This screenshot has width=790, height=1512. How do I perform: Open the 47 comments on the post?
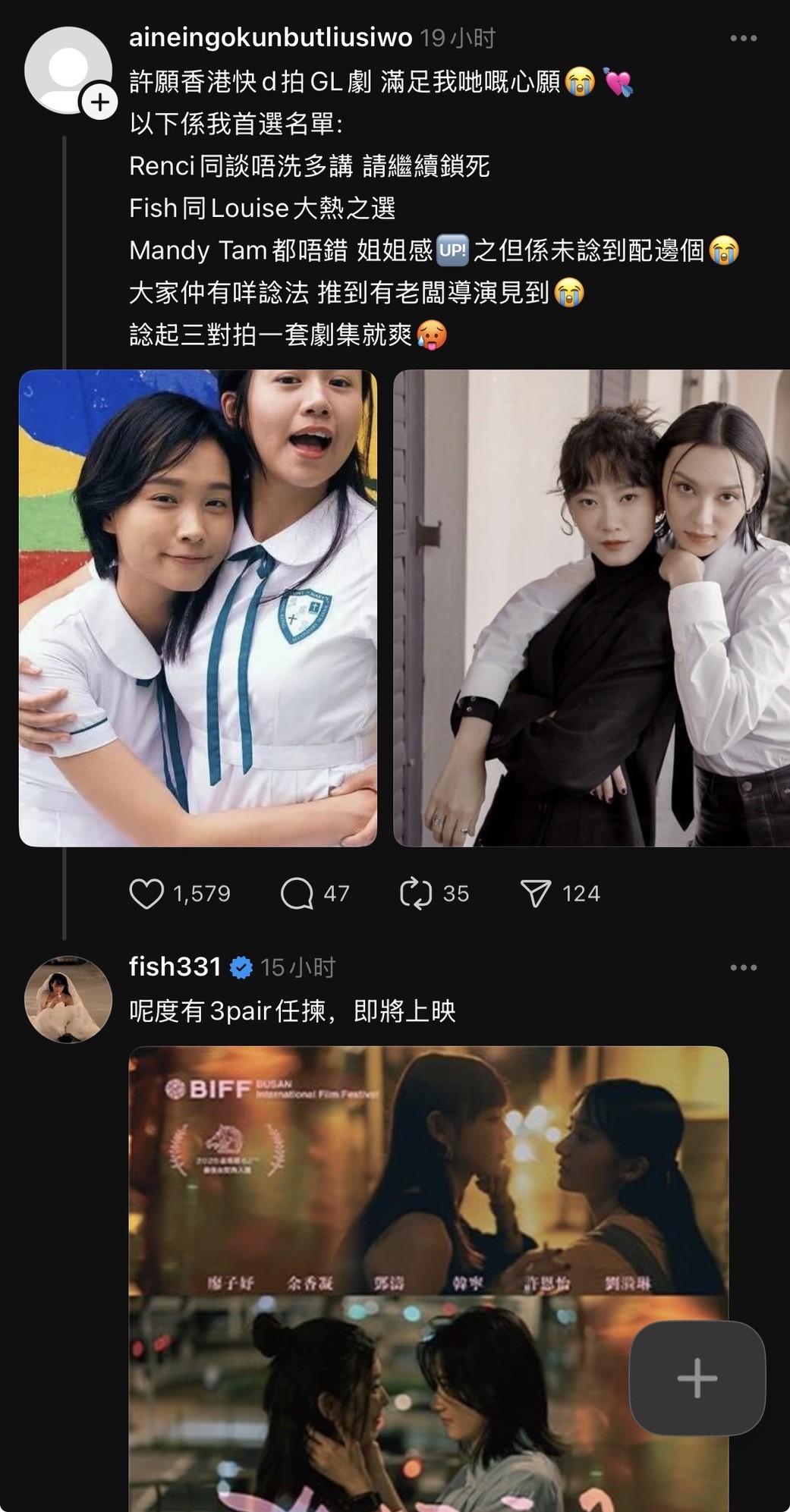(297, 894)
